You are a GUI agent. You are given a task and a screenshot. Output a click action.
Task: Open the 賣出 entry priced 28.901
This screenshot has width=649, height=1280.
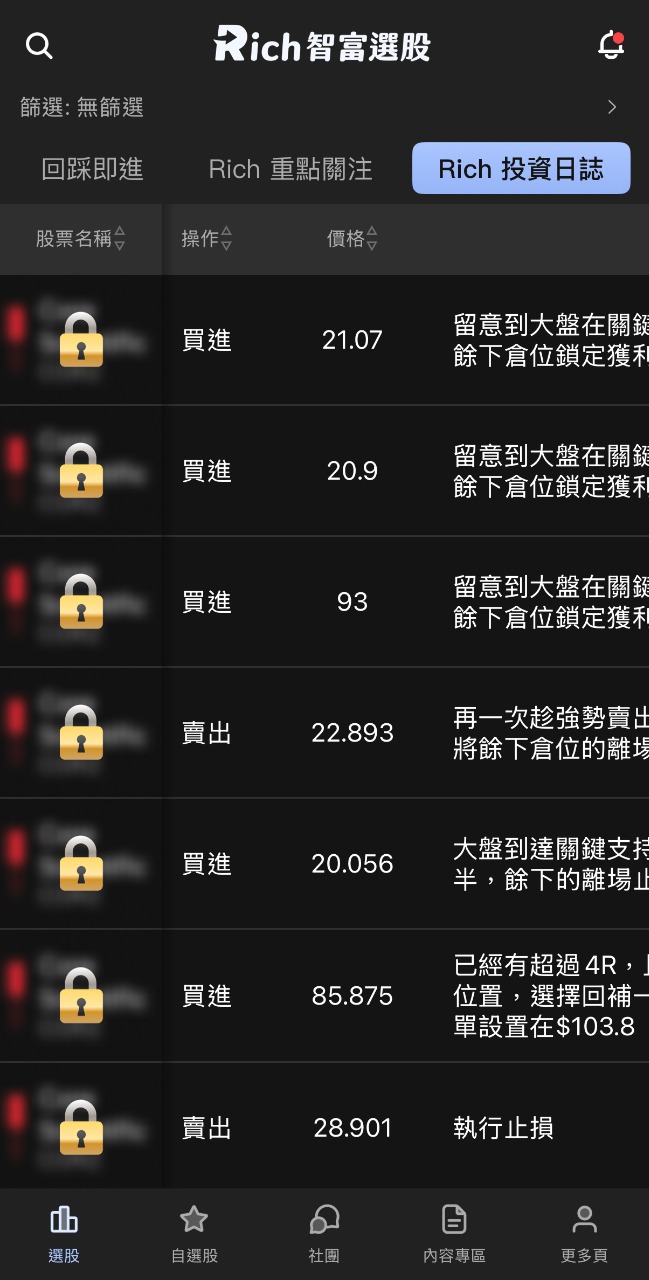[324, 1127]
